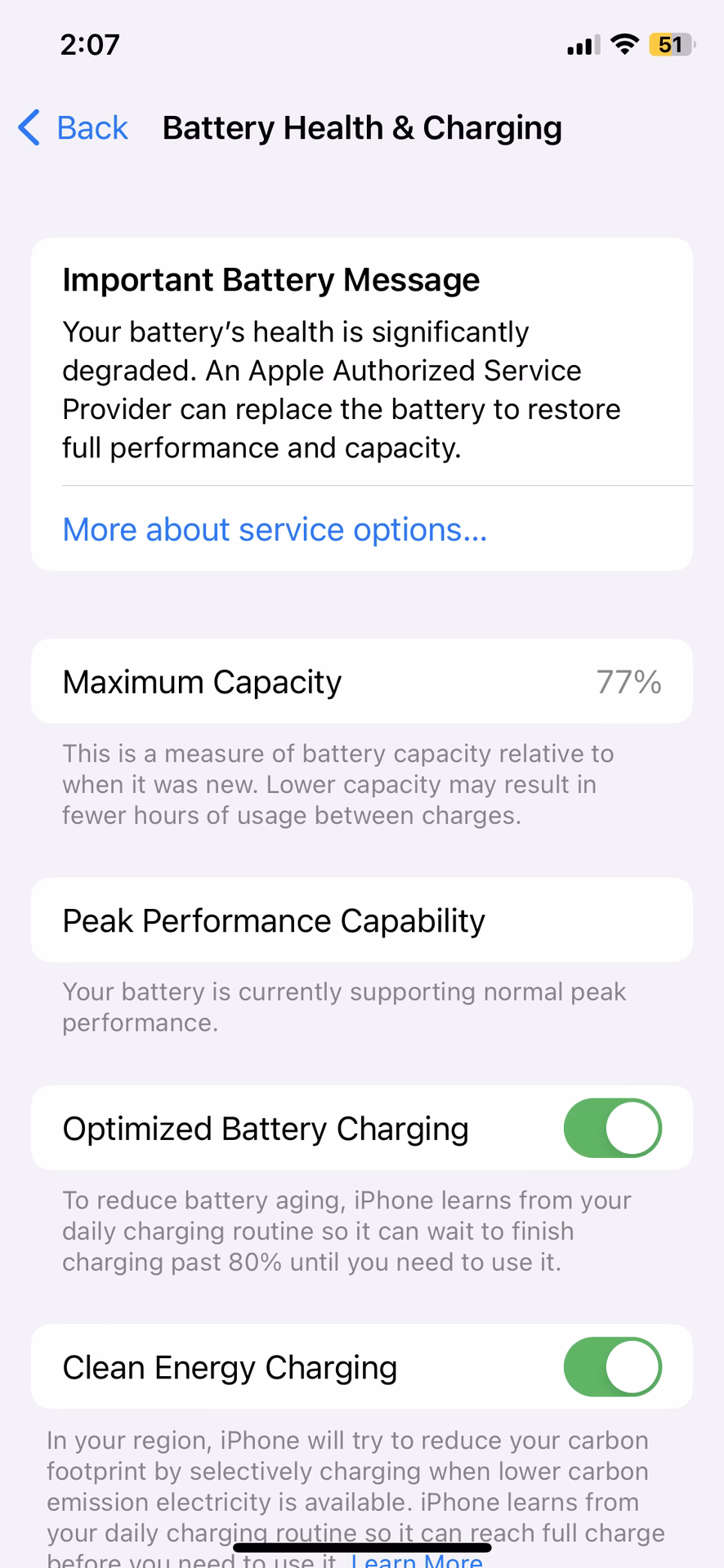Turn off Clean Energy Charging
The image size is (724, 1568).
tap(612, 1366)
